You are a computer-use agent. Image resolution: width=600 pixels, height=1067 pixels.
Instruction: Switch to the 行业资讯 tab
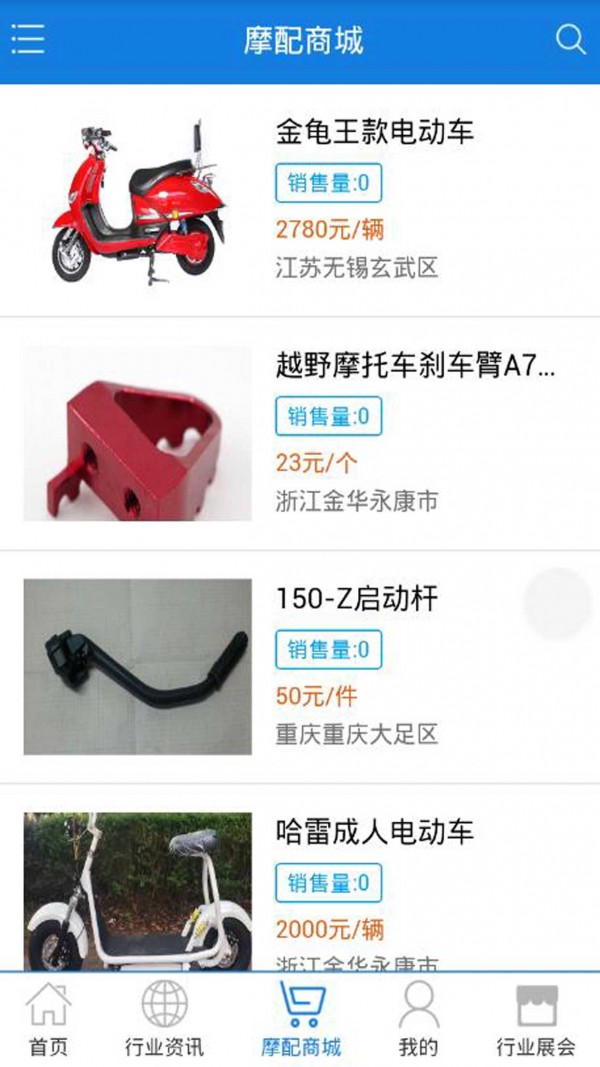(164, 1020)
